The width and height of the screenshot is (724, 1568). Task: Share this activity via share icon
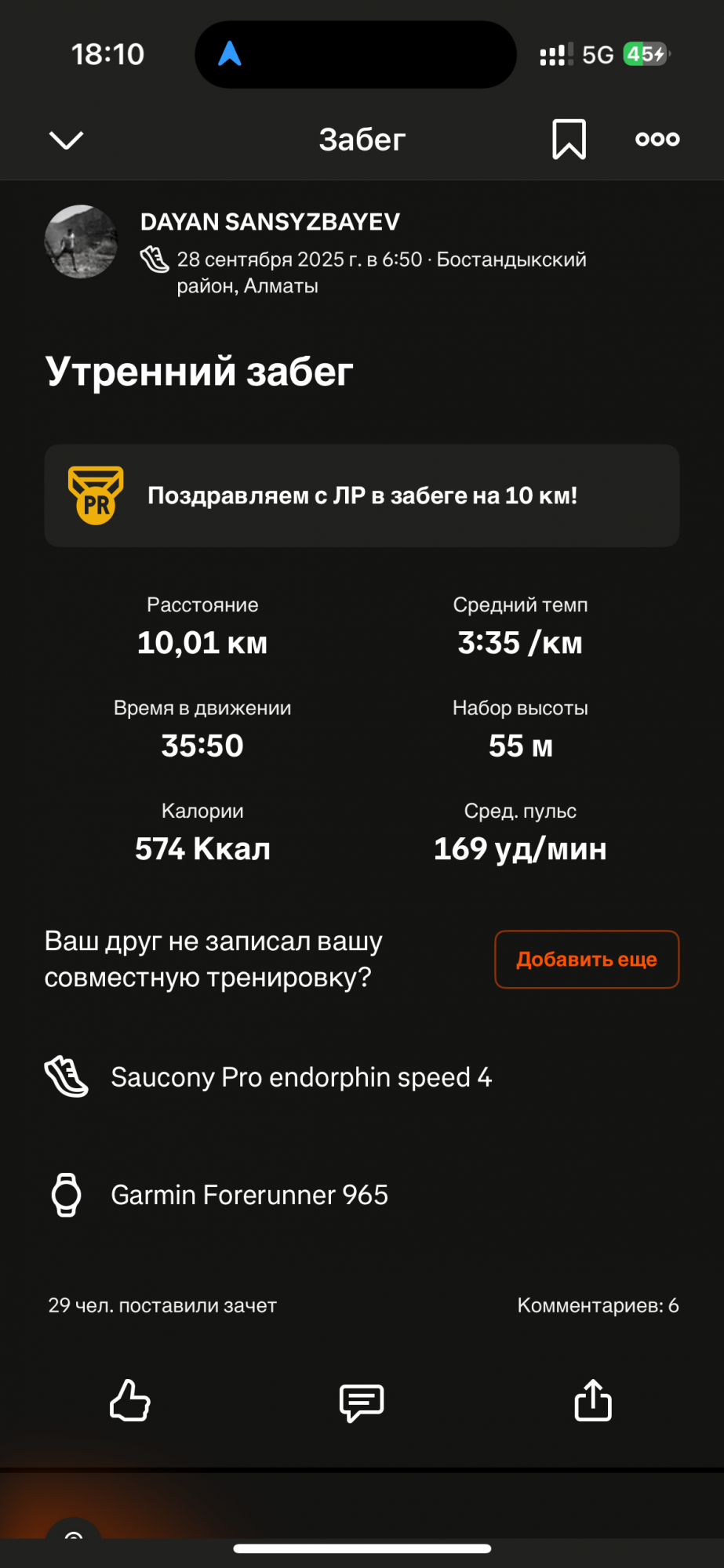pyautogui.click(x=593, y=1400)
